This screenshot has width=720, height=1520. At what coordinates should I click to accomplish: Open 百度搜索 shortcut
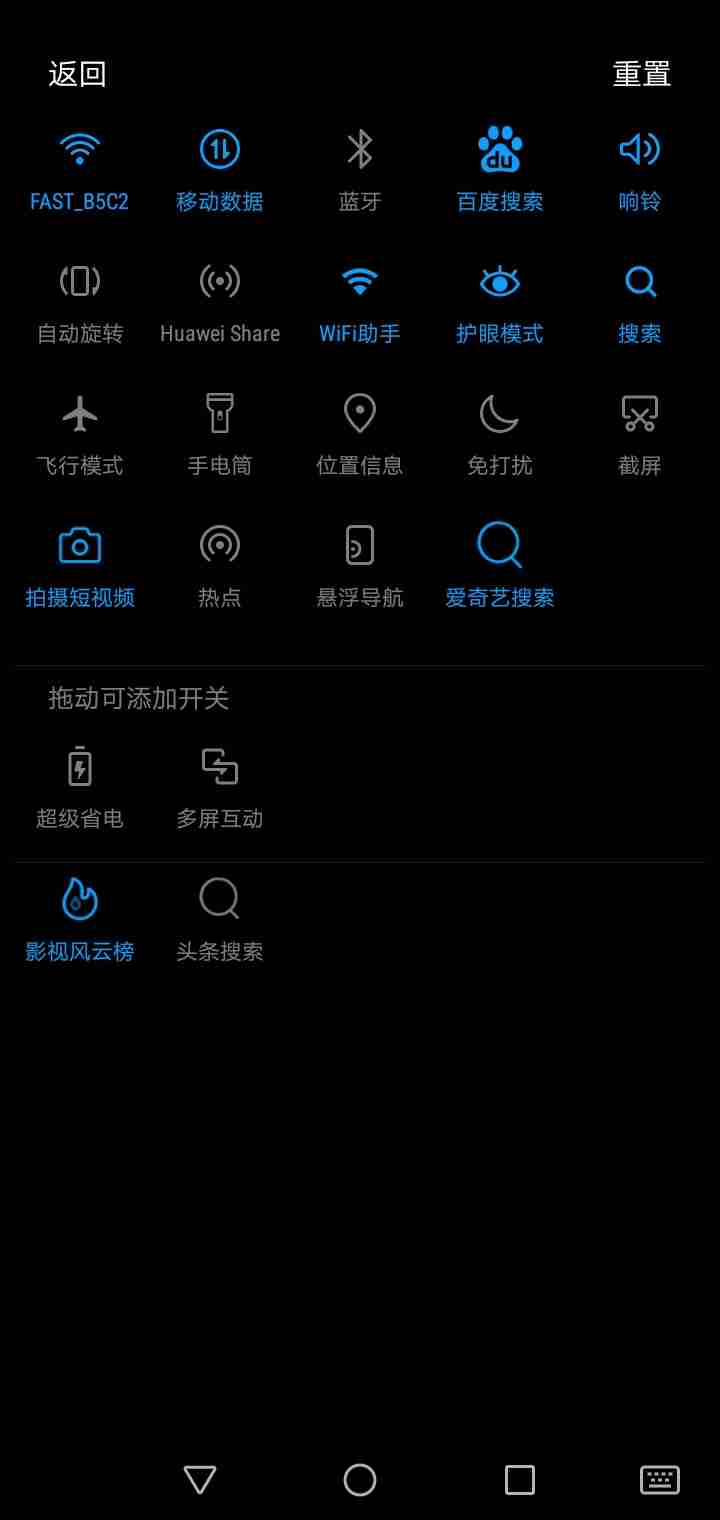500,170
